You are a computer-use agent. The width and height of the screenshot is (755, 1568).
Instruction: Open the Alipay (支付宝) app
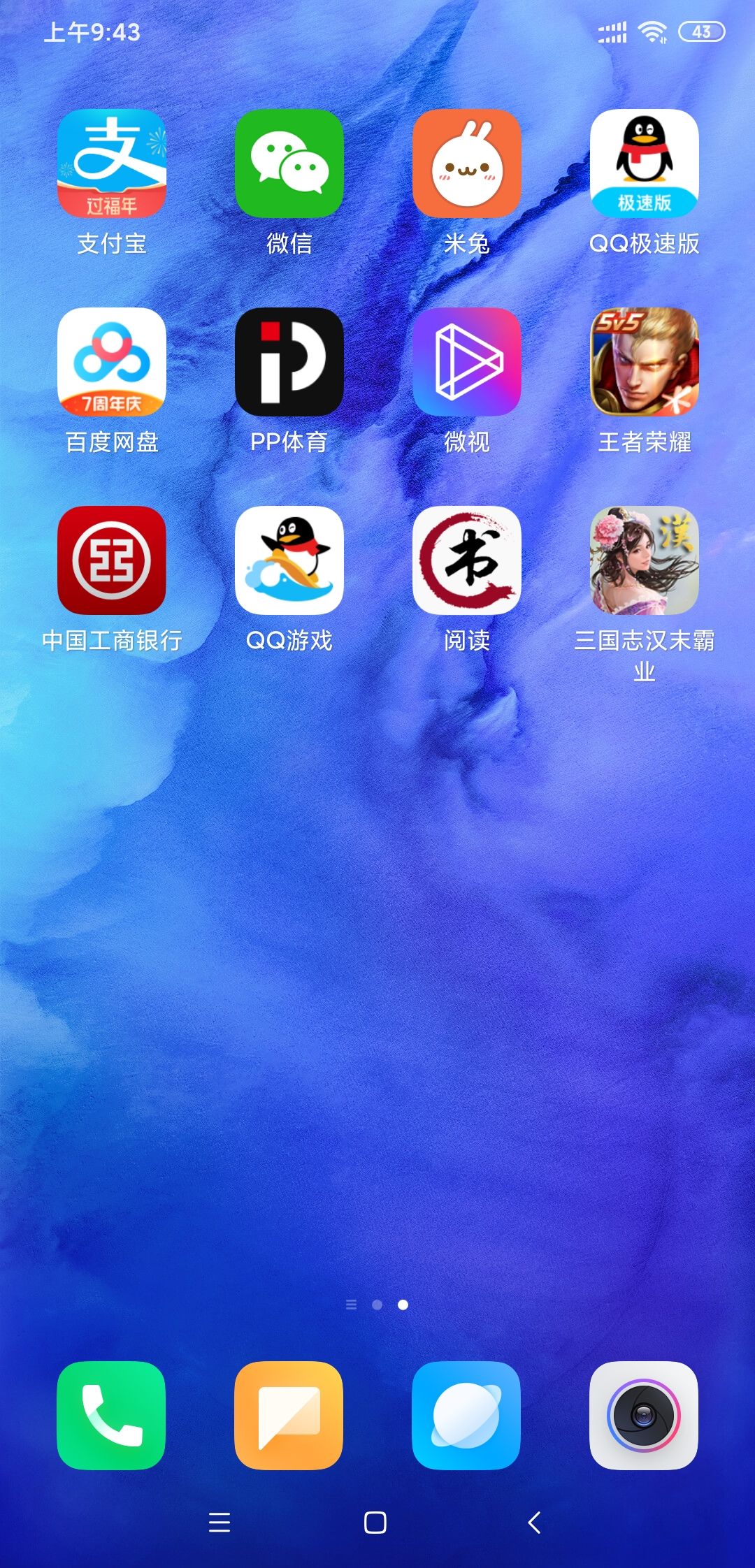(x=112, y=164)
